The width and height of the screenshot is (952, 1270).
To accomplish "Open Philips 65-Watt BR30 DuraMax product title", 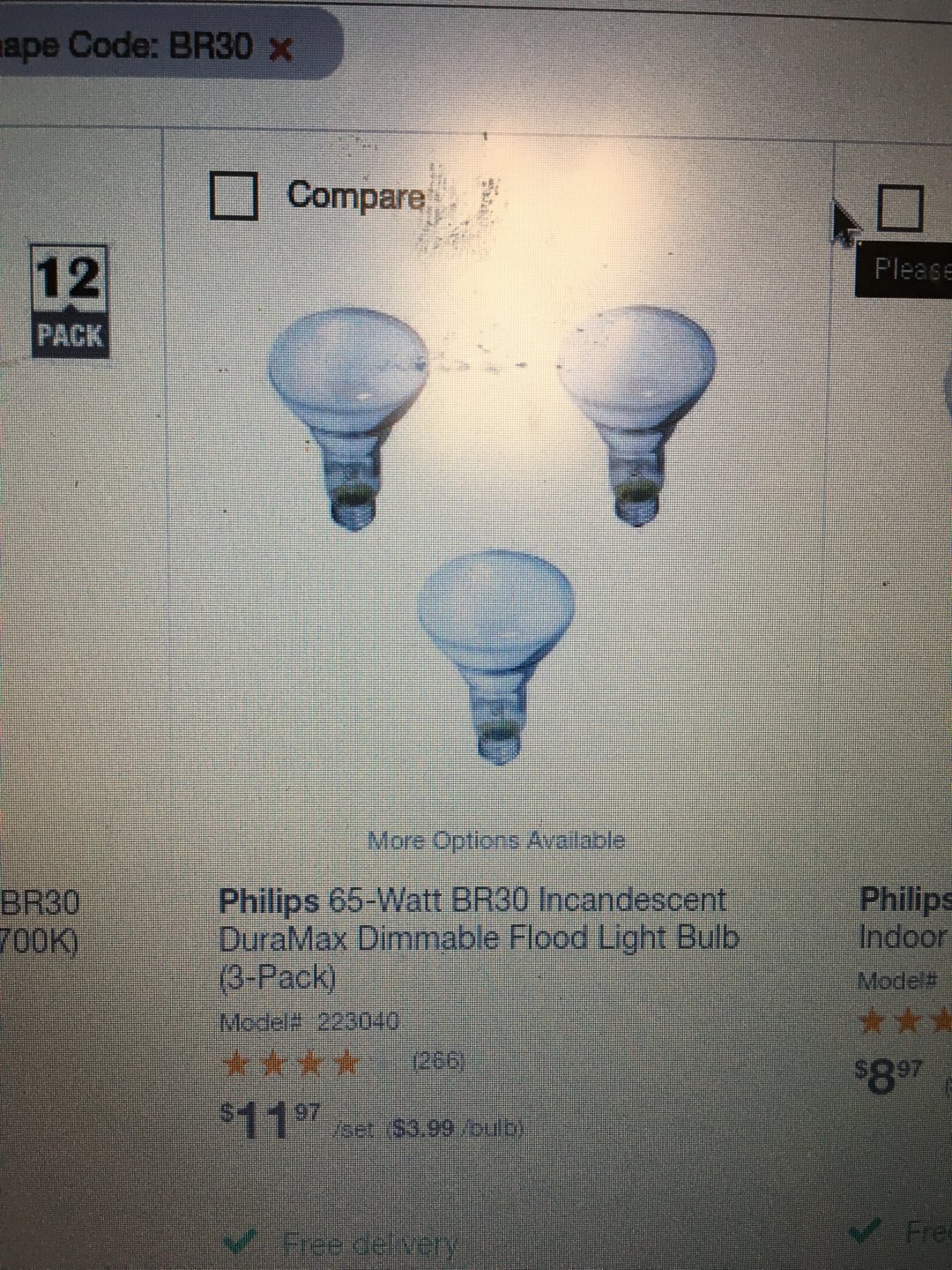I will tap(479, 938).
